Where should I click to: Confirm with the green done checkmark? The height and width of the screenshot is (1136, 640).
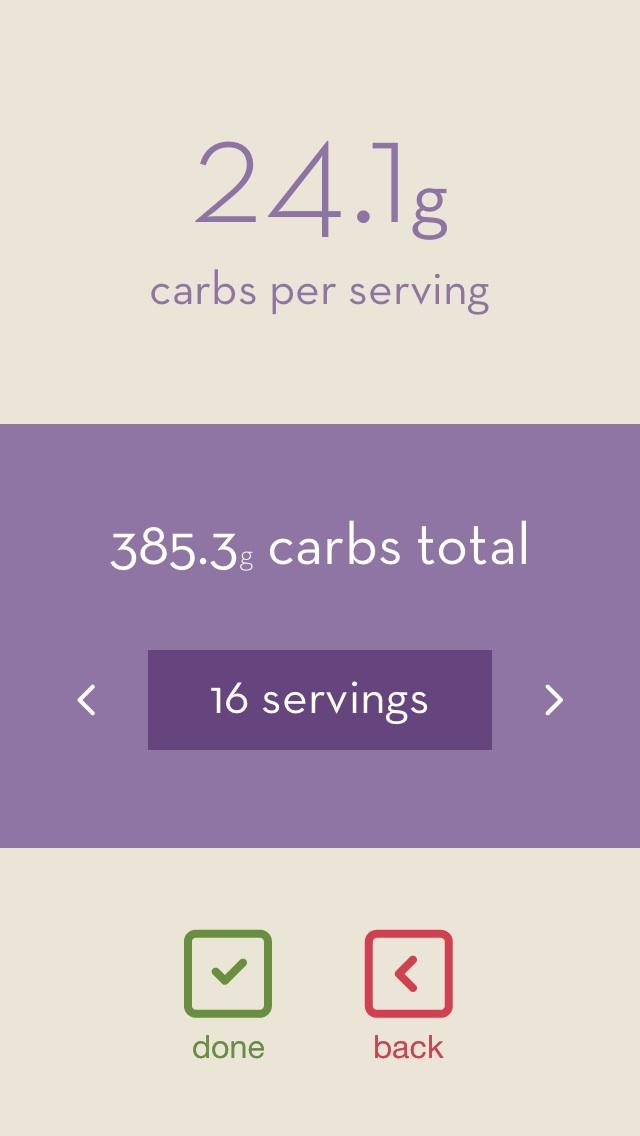[228, 974]
